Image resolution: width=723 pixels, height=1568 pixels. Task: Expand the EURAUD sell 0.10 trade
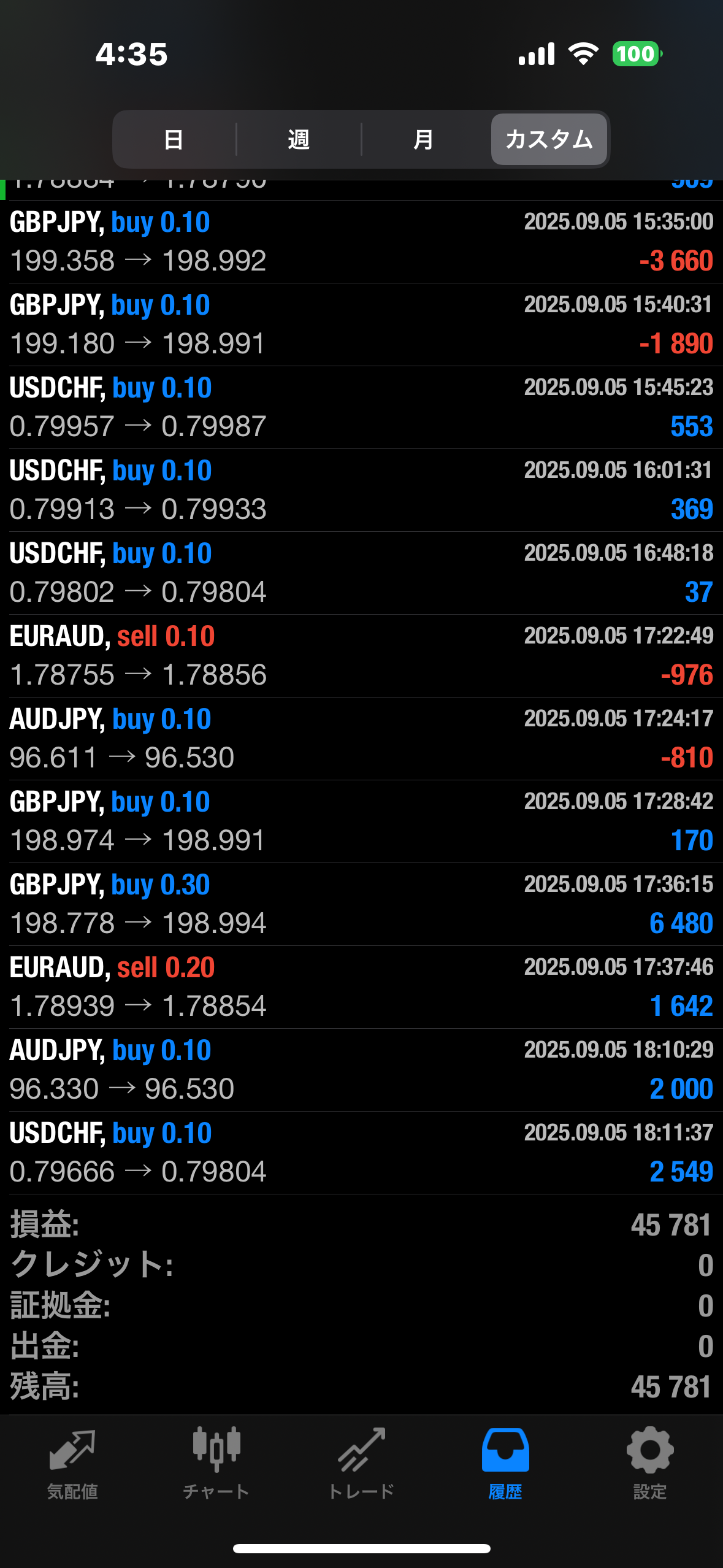click(x=361, y=656)
